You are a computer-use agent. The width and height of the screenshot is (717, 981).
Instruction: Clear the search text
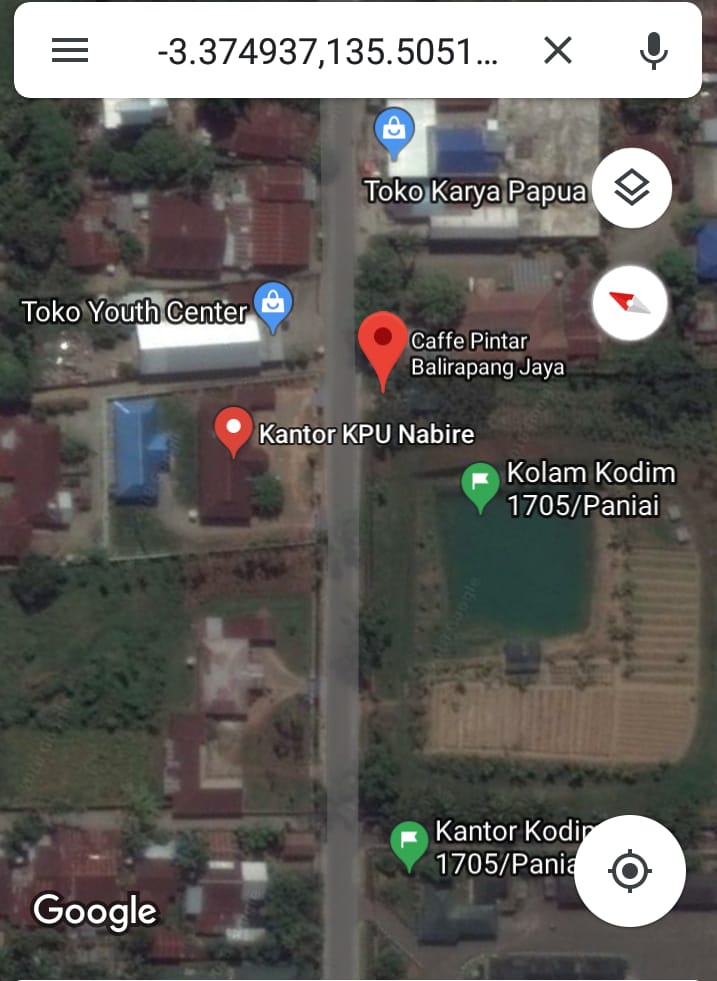pos(557,51)
